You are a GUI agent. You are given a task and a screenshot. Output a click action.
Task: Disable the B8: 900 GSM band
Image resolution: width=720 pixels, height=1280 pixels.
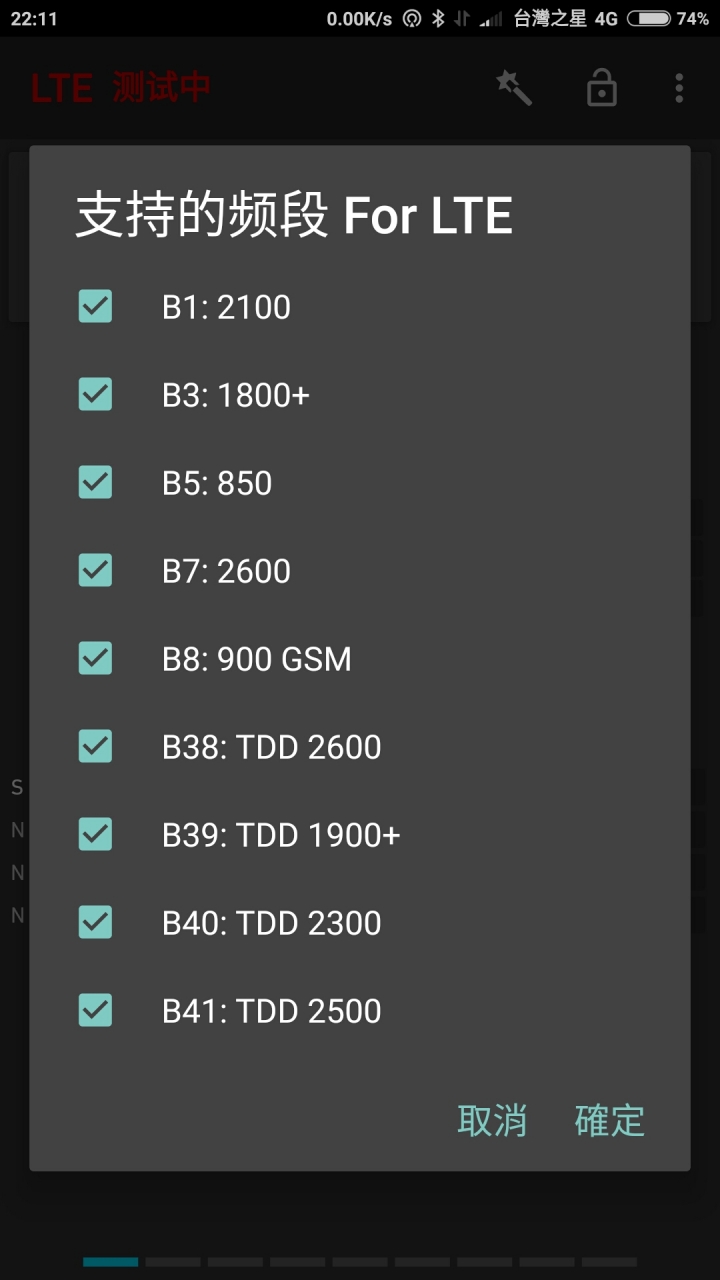click(x=95, y=659)
